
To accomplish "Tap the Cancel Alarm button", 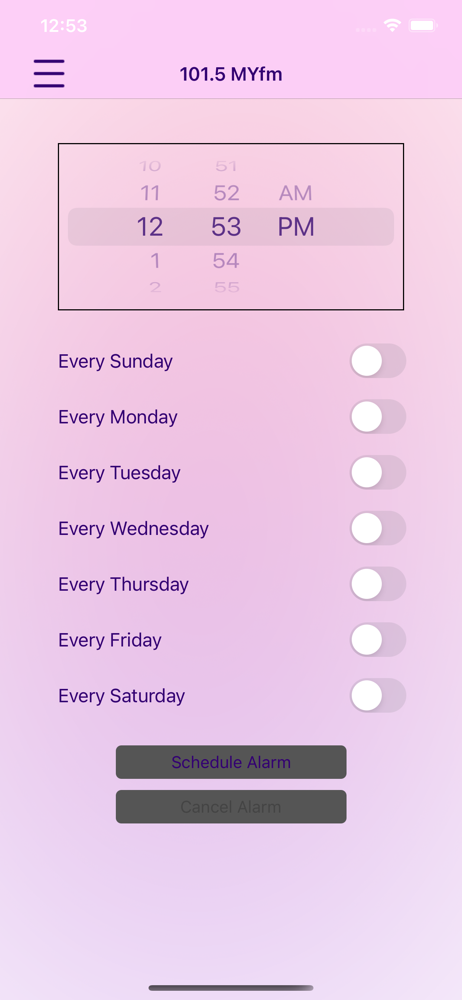I will tap(231, 807).
